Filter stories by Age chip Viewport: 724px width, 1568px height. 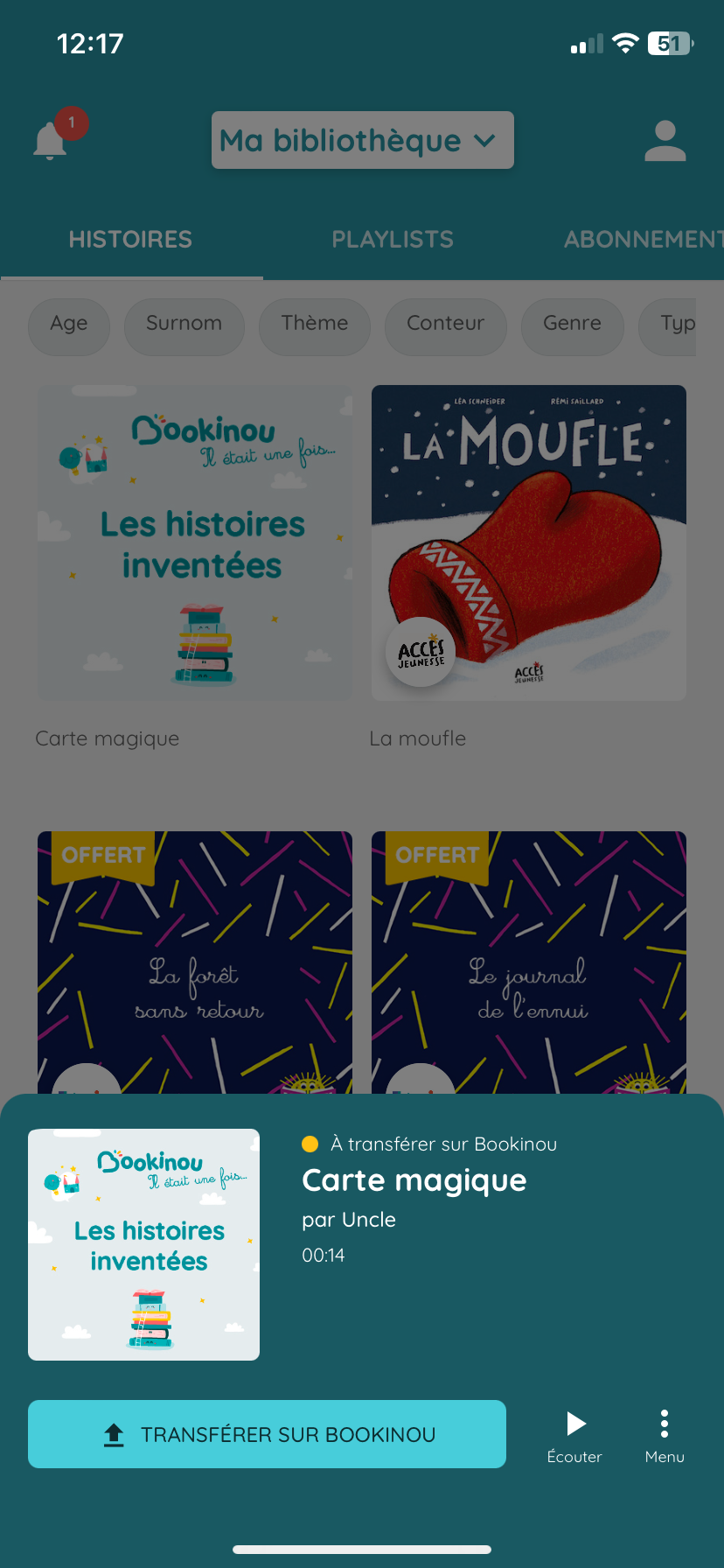point(69,324)
